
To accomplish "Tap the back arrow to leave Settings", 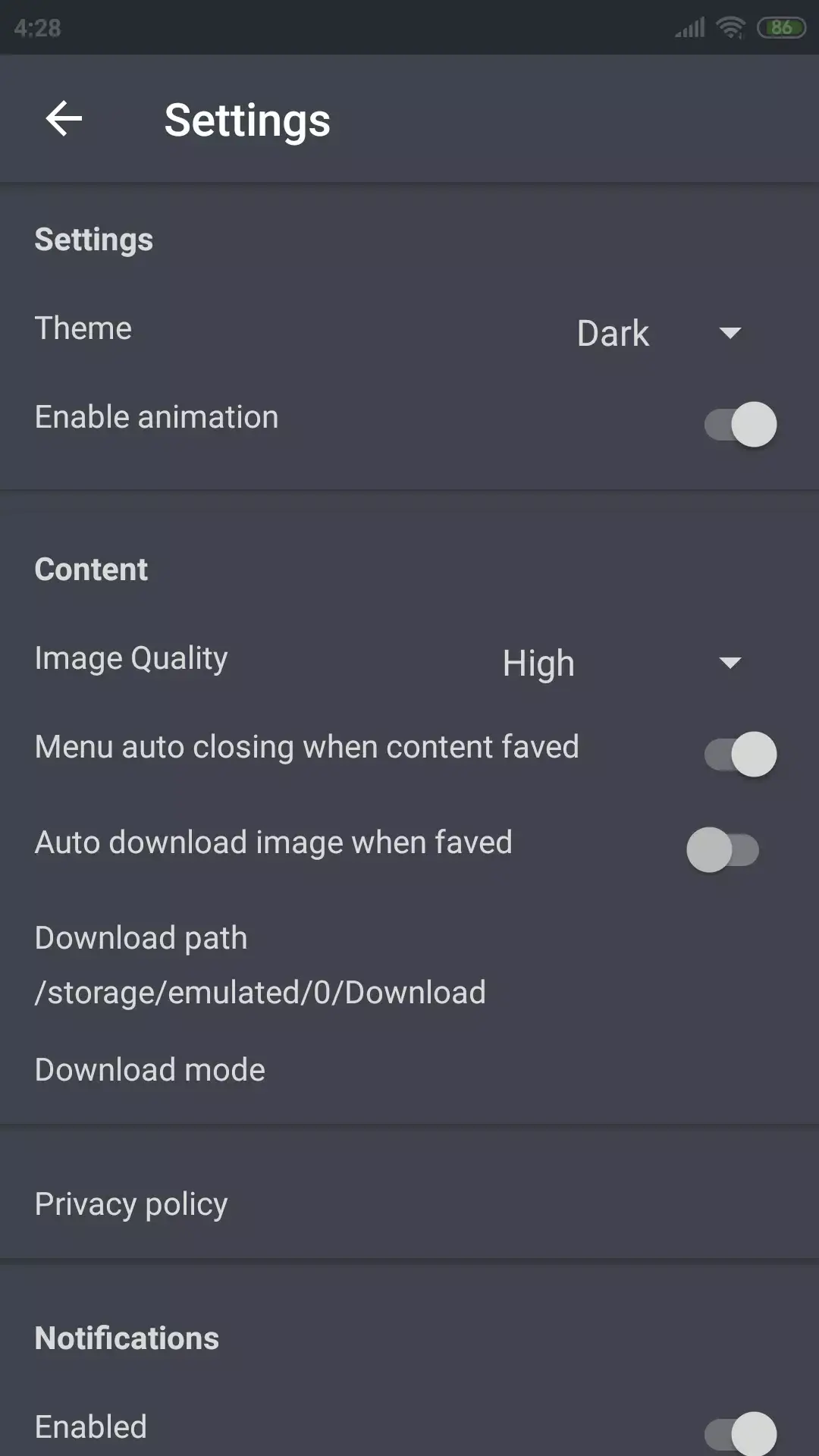I will 64,119.
